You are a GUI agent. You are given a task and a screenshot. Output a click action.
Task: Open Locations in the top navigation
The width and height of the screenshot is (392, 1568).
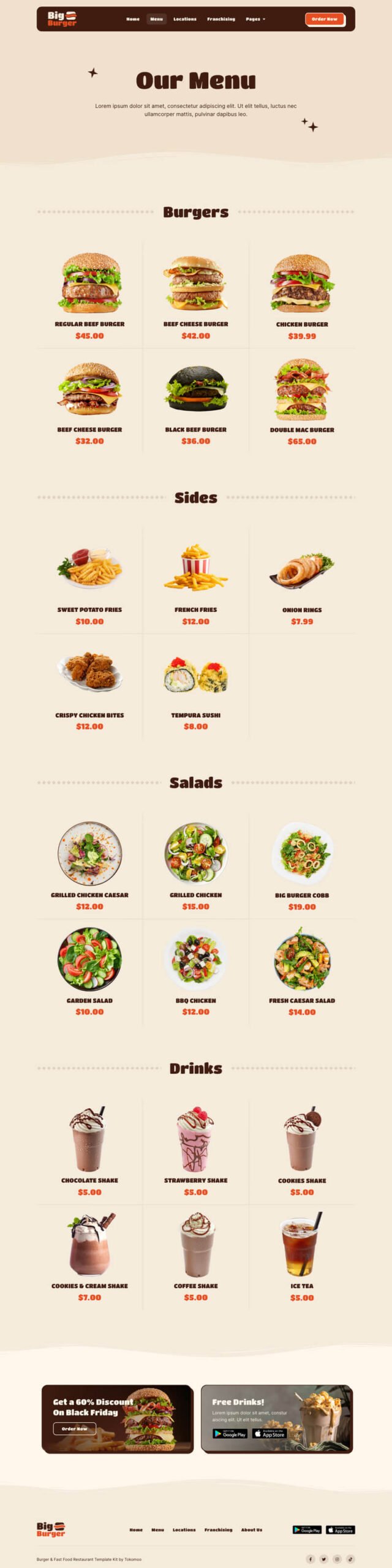[185, 19]
